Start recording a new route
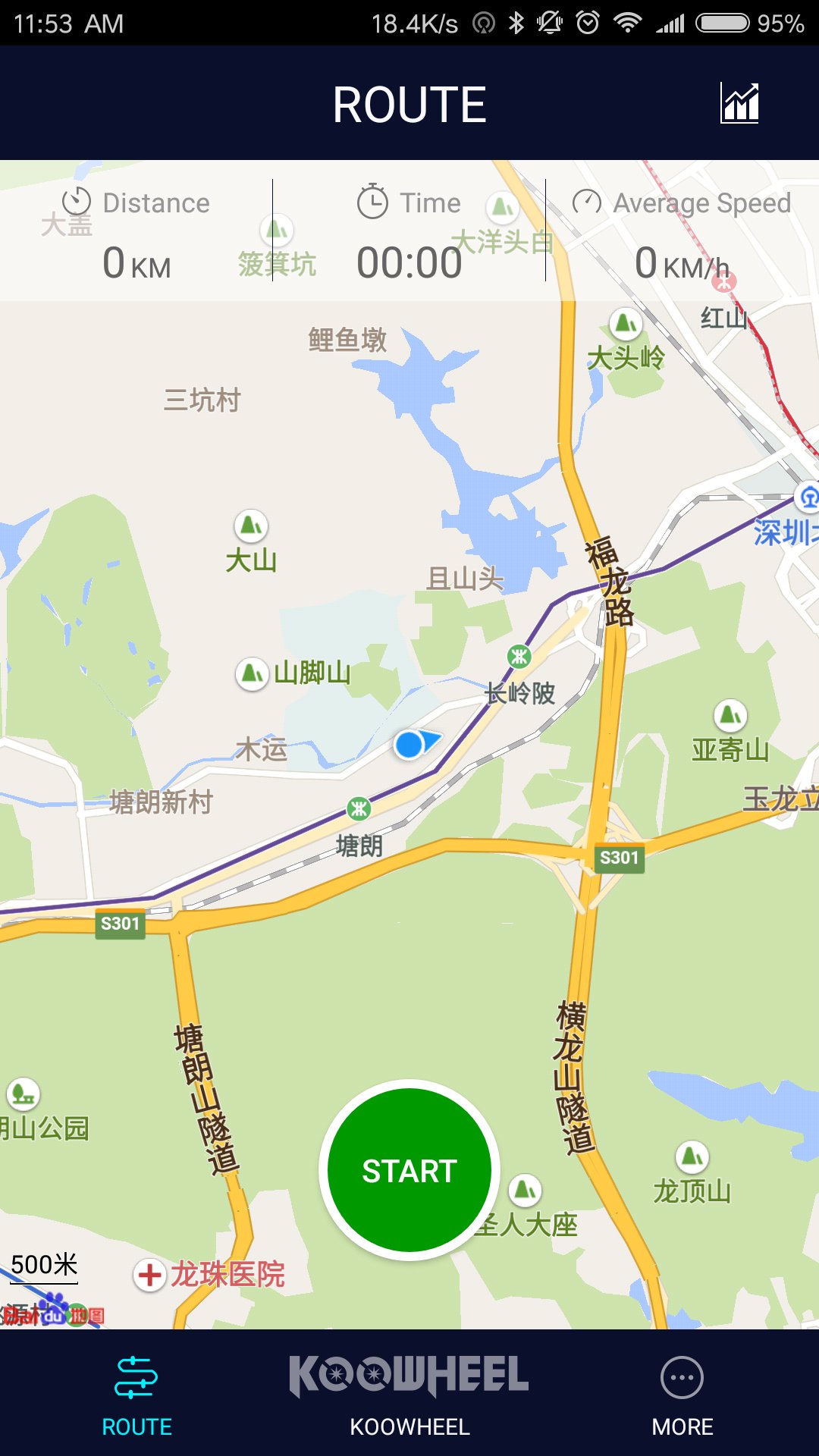The width and height of the screenshot is (819, 1456). tap(409, 1170)
